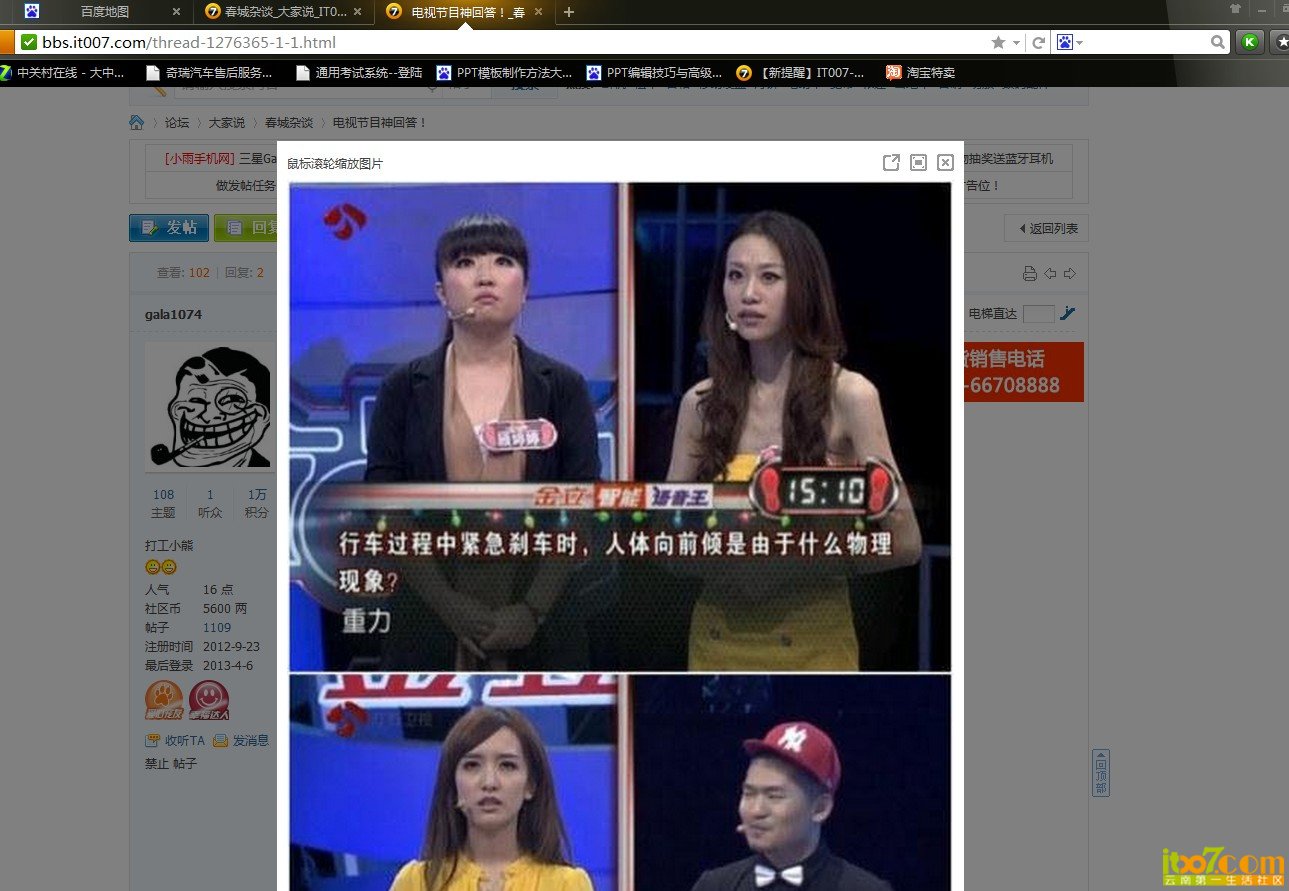This screenshot has width=1289, height=891.
Task: Open the 通用考试系统 bookmark
Action: 360,73
